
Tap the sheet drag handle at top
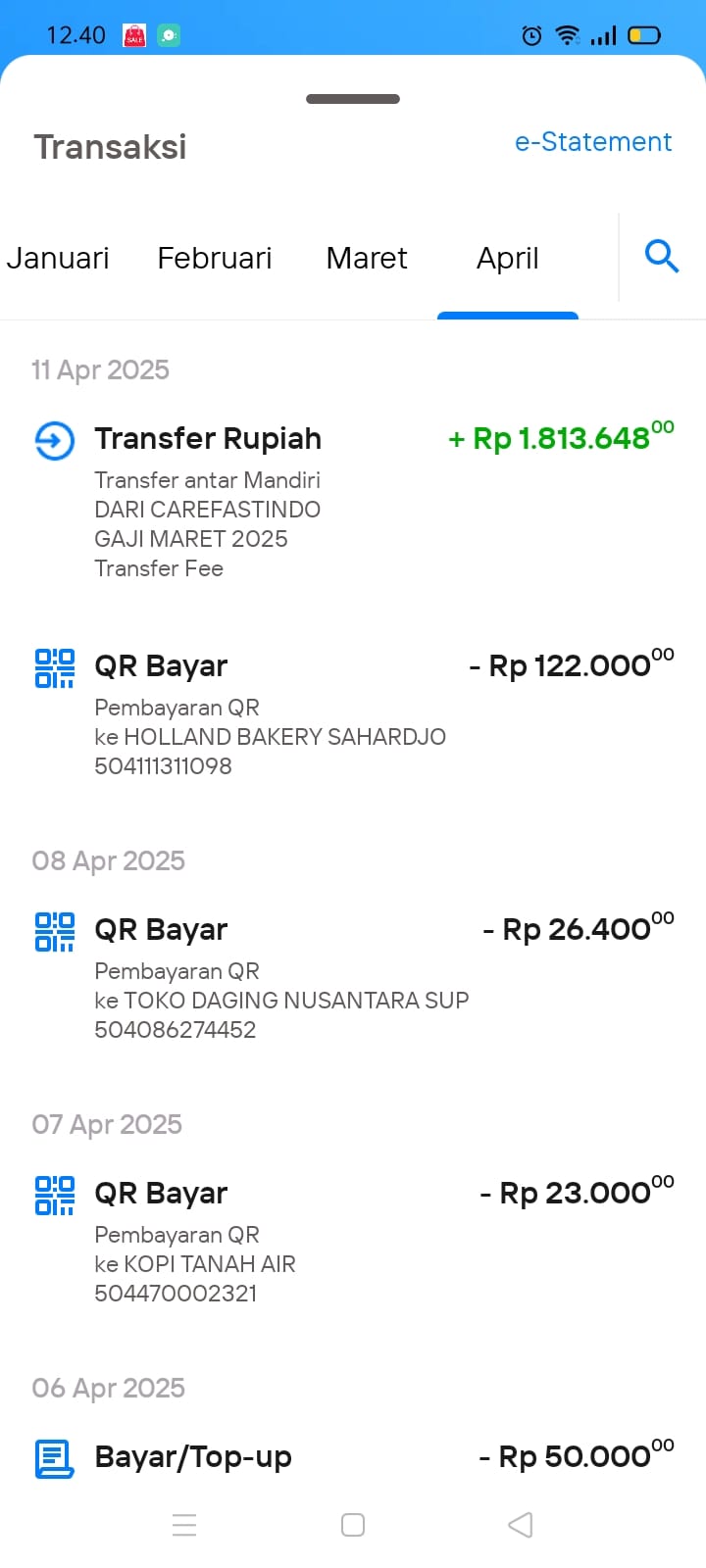pyautogui.click(x=353, y=99)
